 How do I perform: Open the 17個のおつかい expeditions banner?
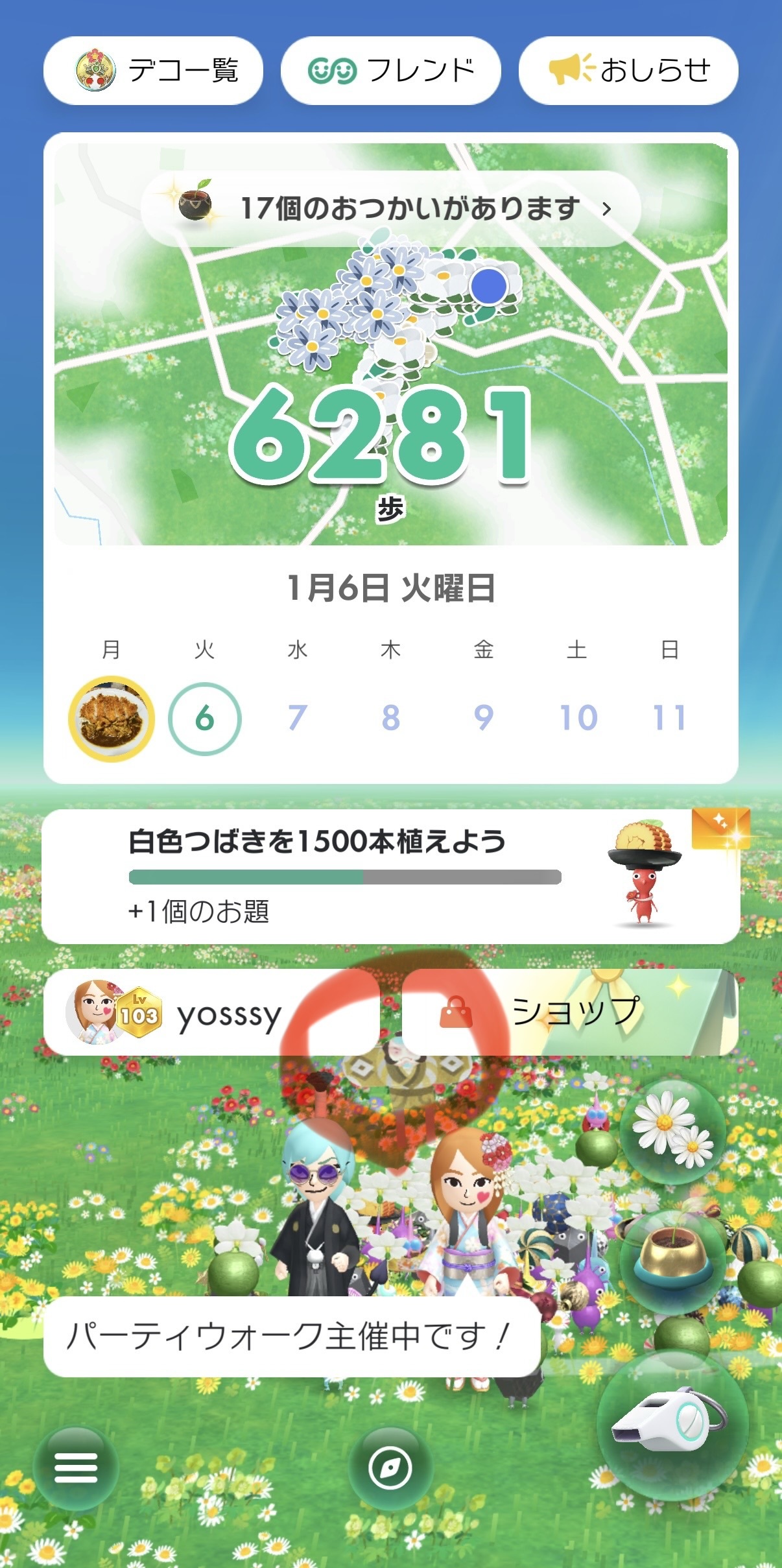tap(391, 208)
